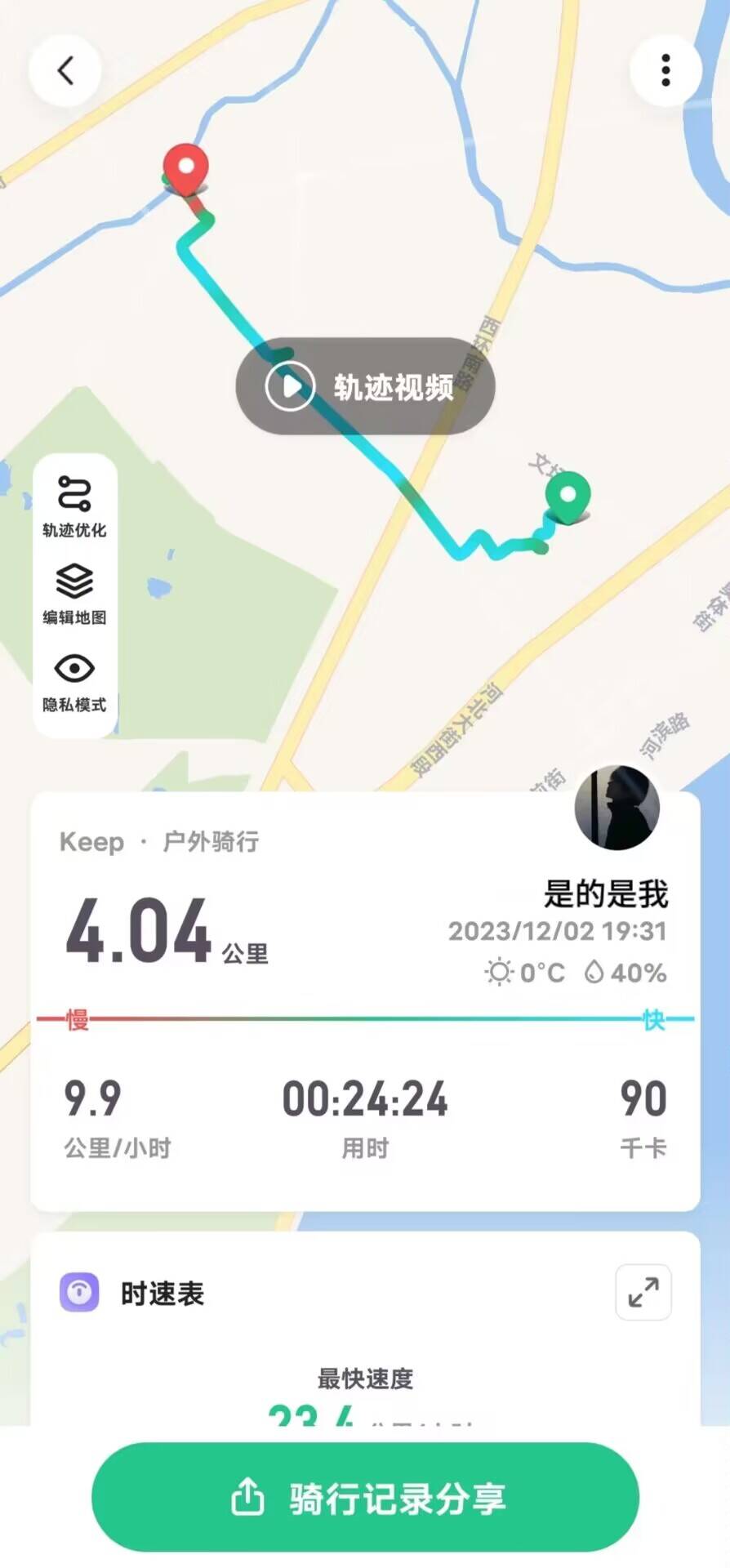Toggle 隐私模式 privacy mode

pyautogui.click(x=74, y=683)
